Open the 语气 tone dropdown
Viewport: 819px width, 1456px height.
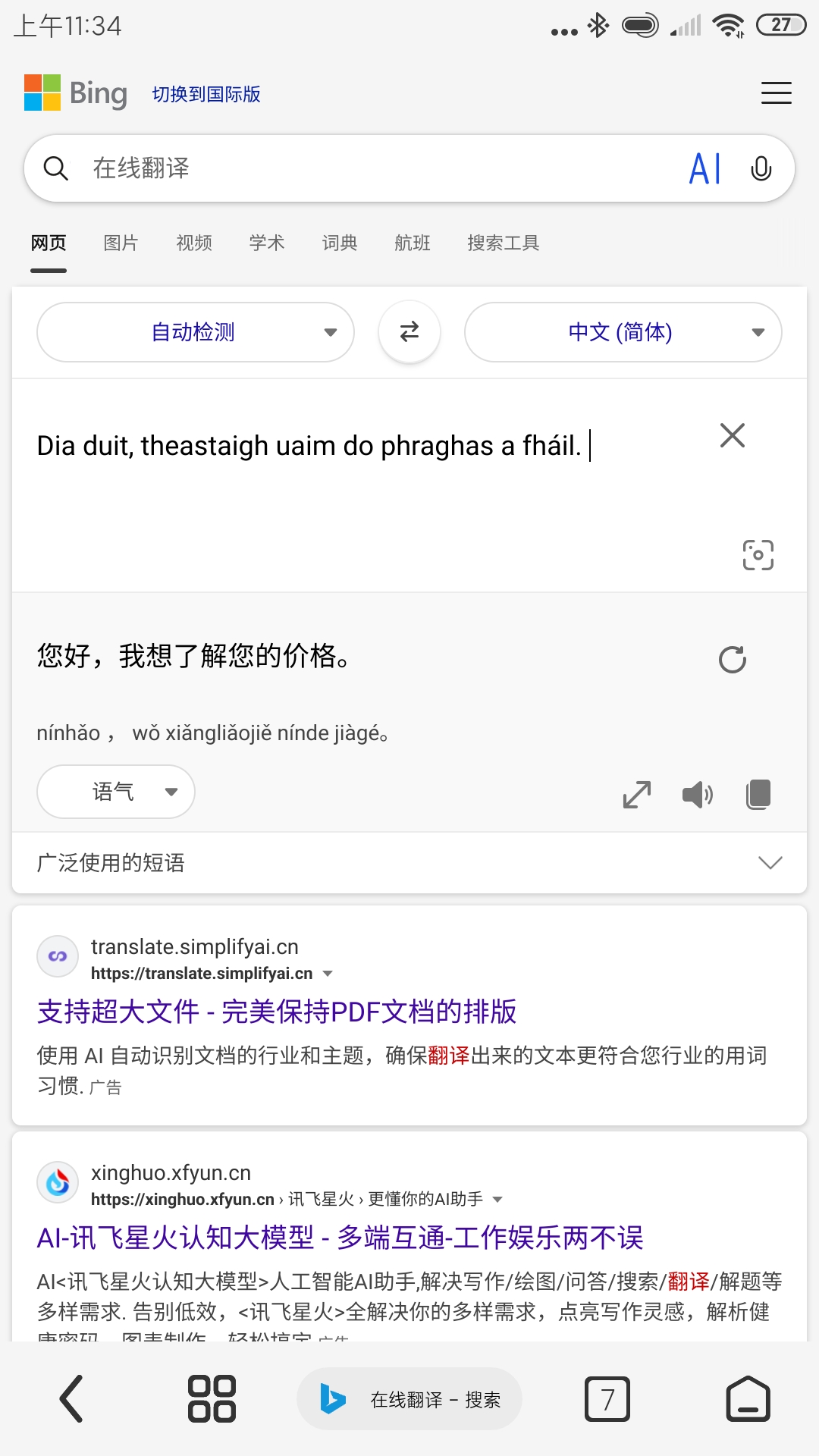(x=116, y=792)
